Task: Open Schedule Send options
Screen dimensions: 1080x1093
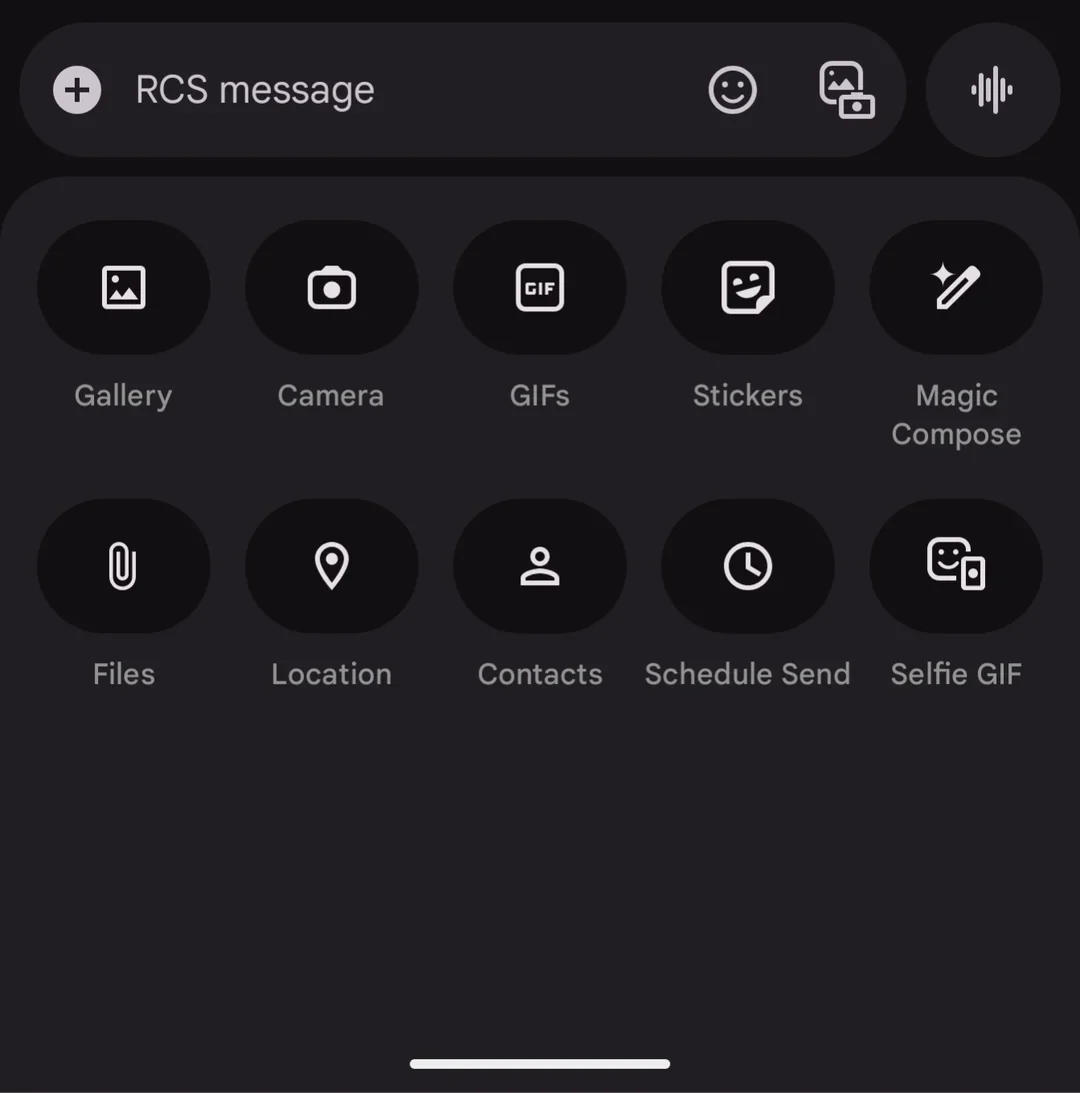Action: [747, 566]
